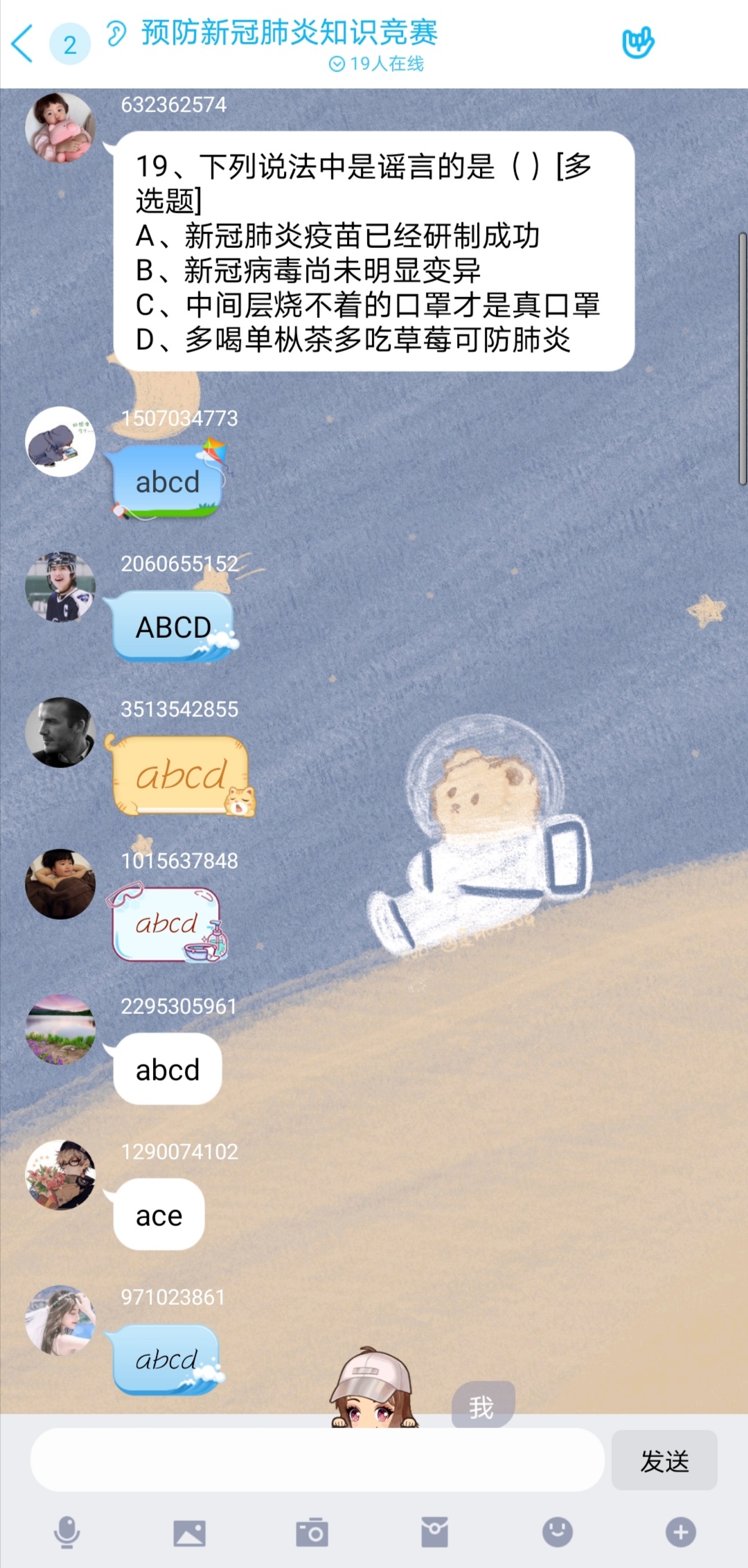Start voice input with the microphone
The height and width of the screenshot is (1568, 748).
(67, 1532)
